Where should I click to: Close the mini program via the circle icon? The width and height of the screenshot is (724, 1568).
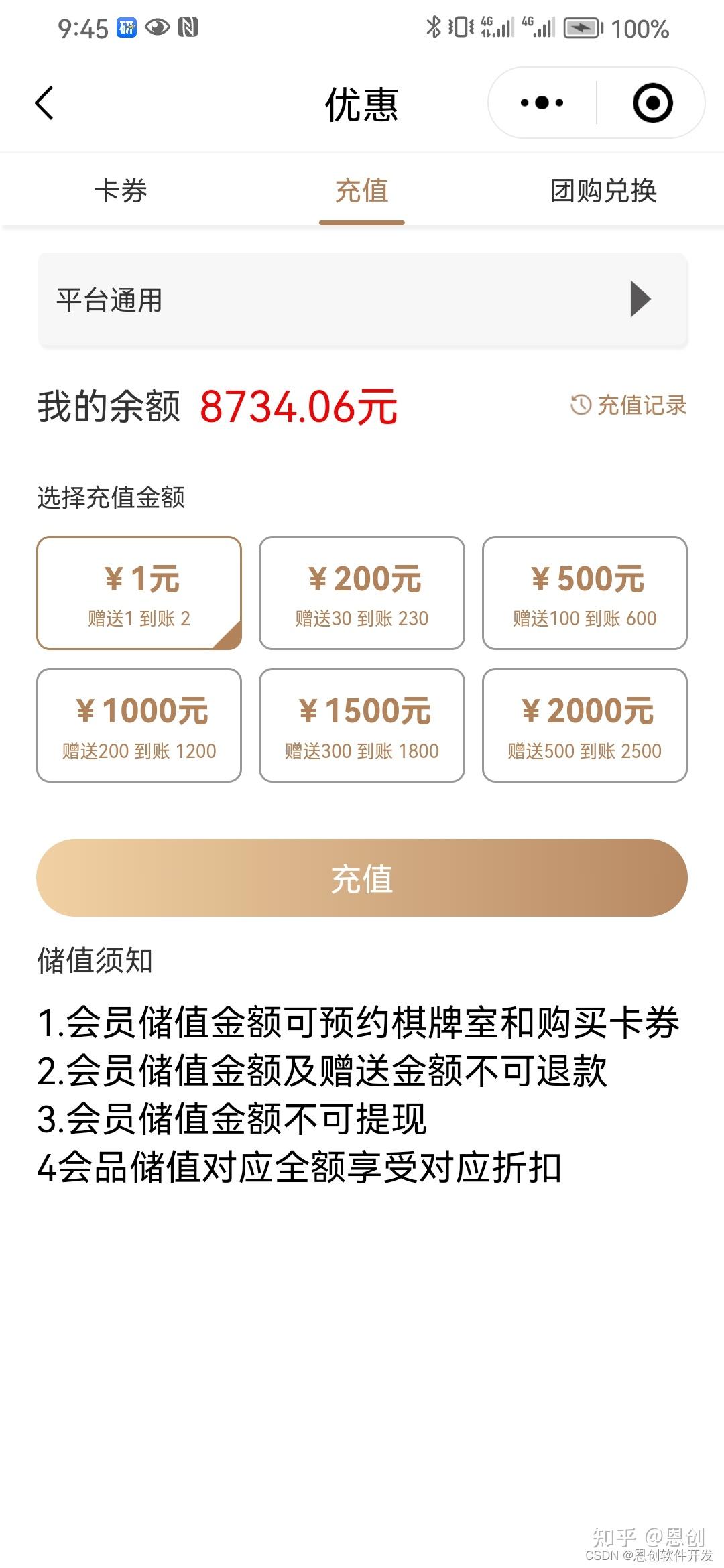point(652,103)
